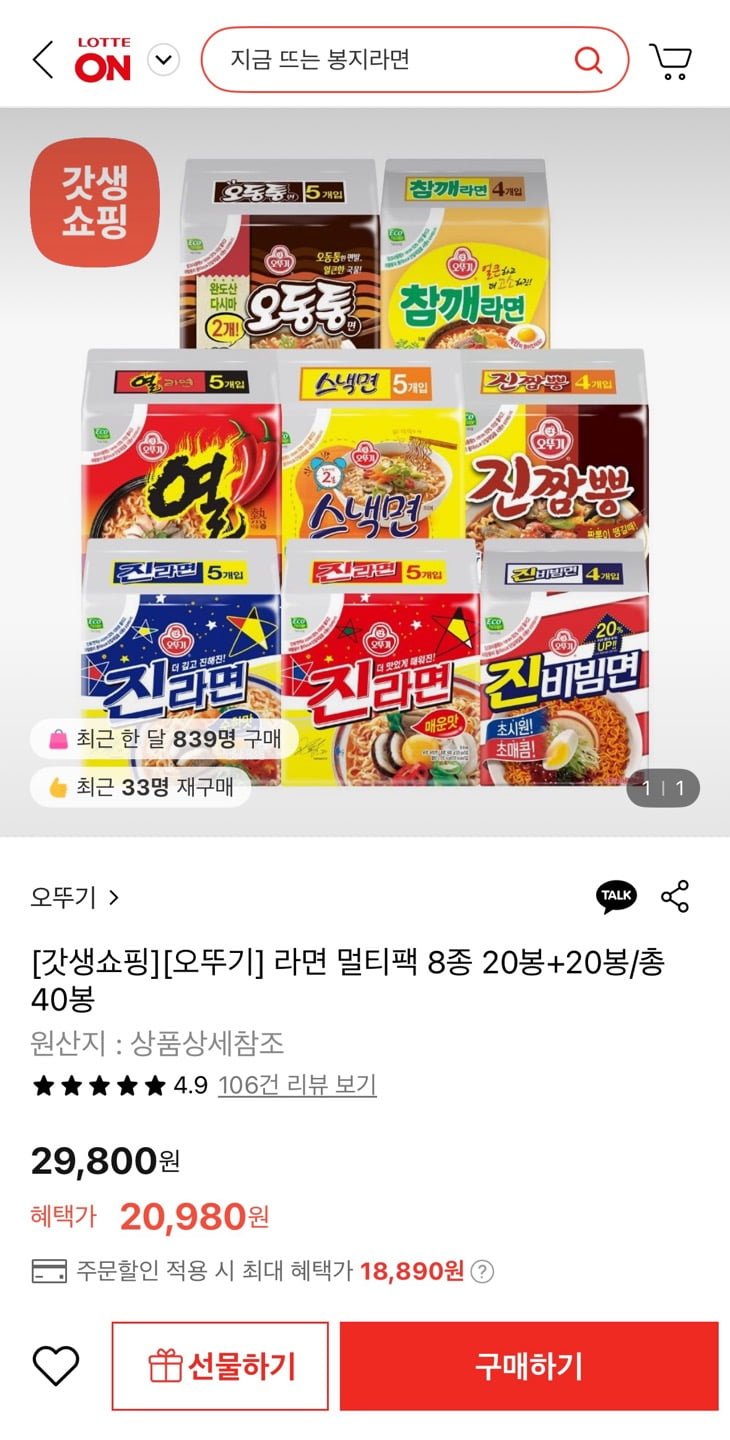
Task: Add product to wishlist with heart
Action: click(56, 1366)
